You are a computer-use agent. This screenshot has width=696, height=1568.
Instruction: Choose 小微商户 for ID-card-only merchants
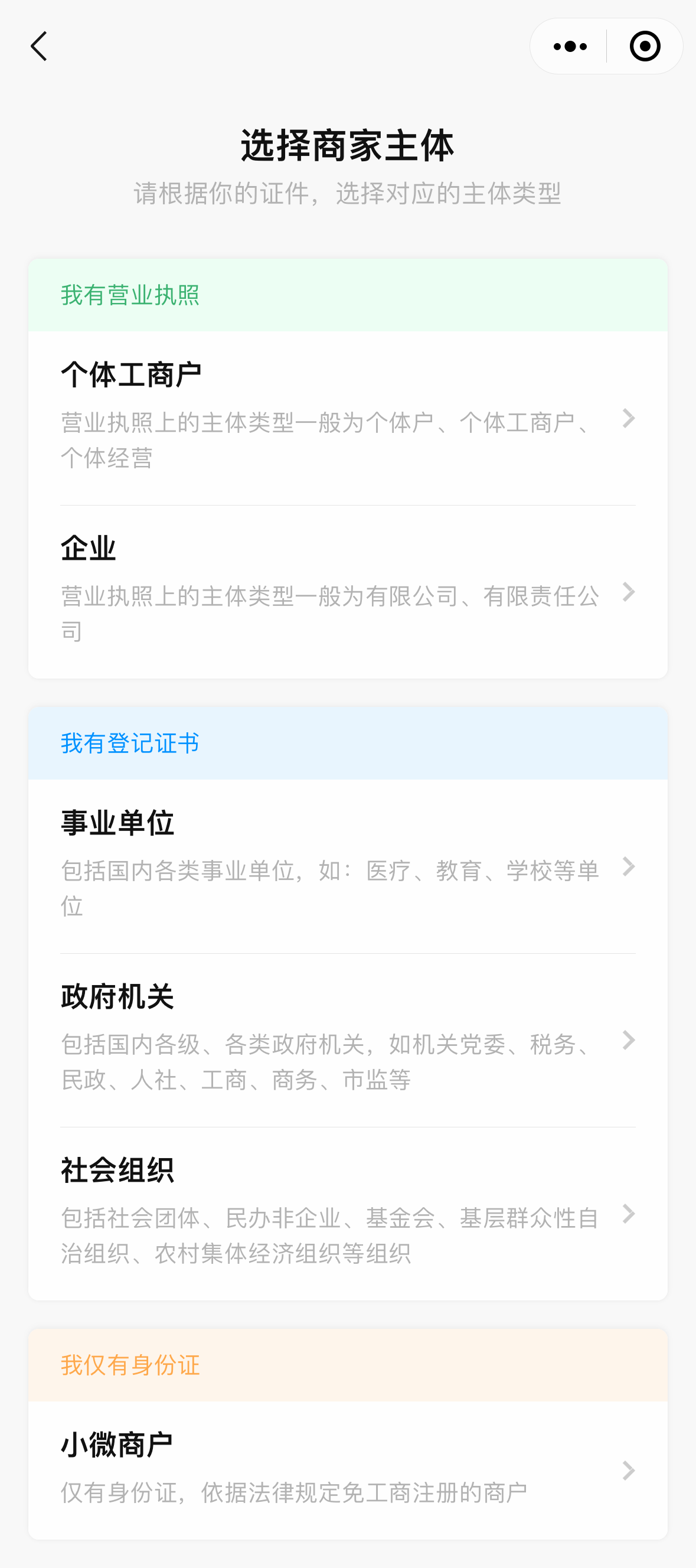pos(348,1471)
